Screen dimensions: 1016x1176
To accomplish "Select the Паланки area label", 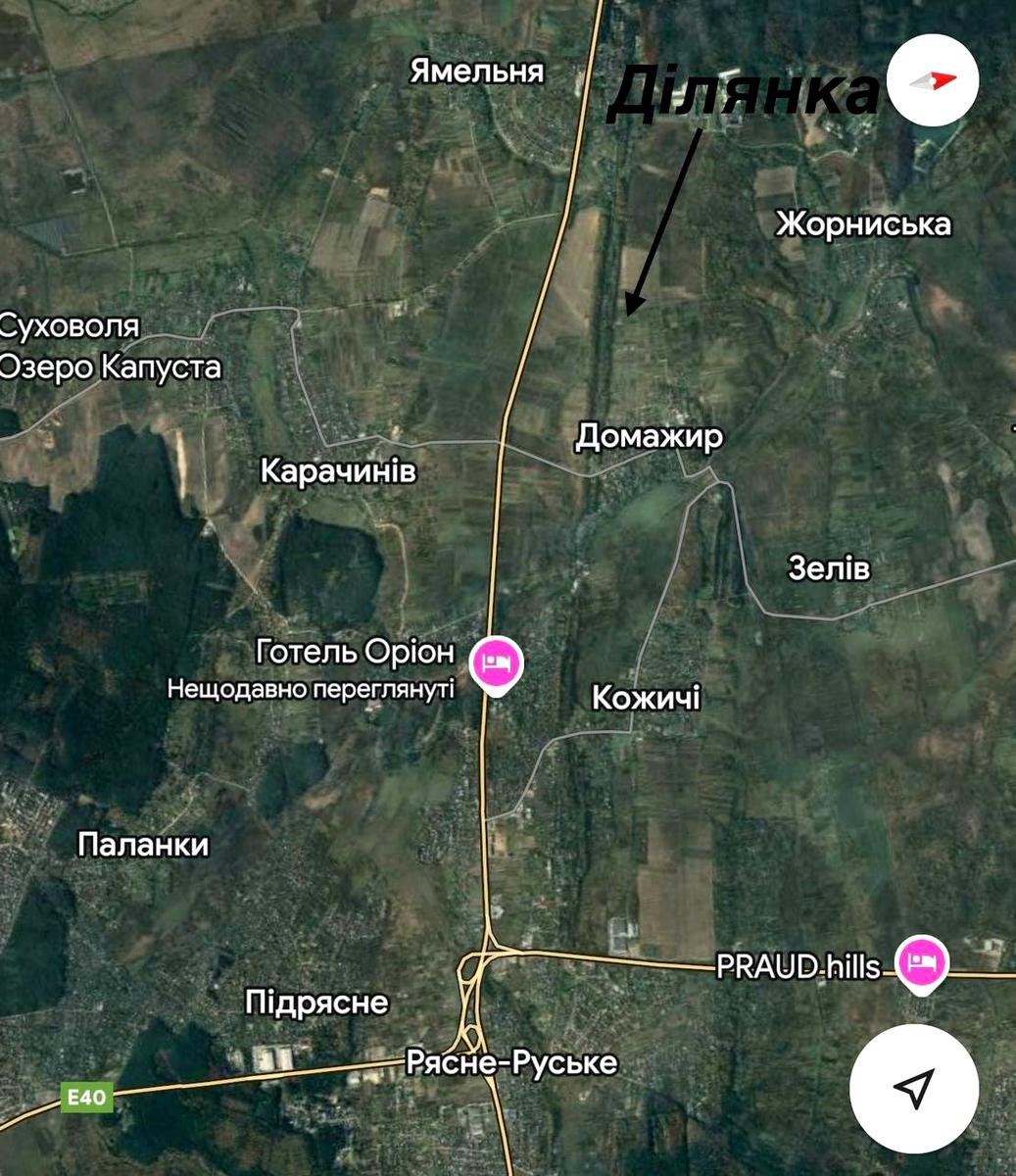I will tap(143, 845).
